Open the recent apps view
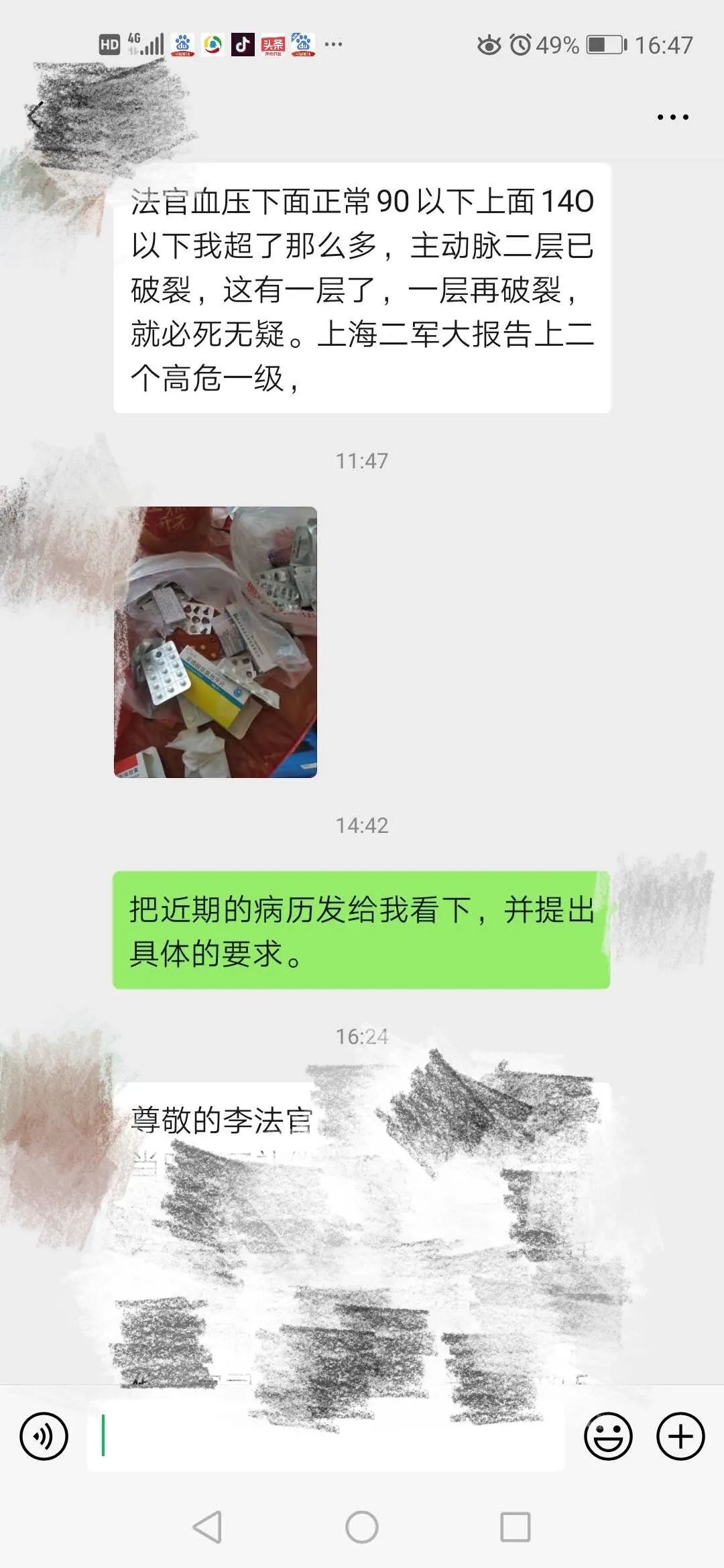The width and height of the screenshot is (724, 1568). click(516, 1527)
